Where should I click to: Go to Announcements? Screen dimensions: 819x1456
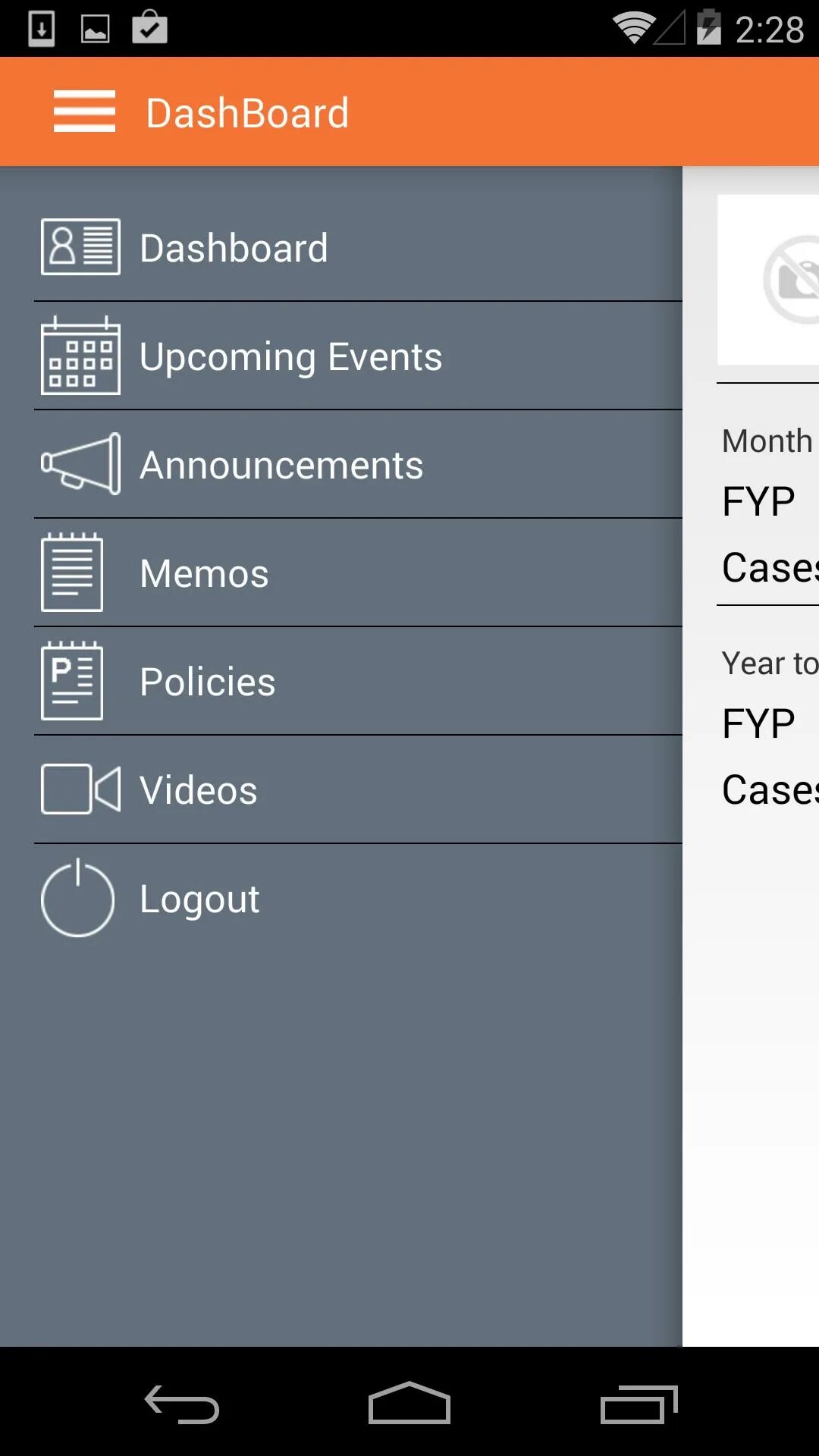click(358, 464)
